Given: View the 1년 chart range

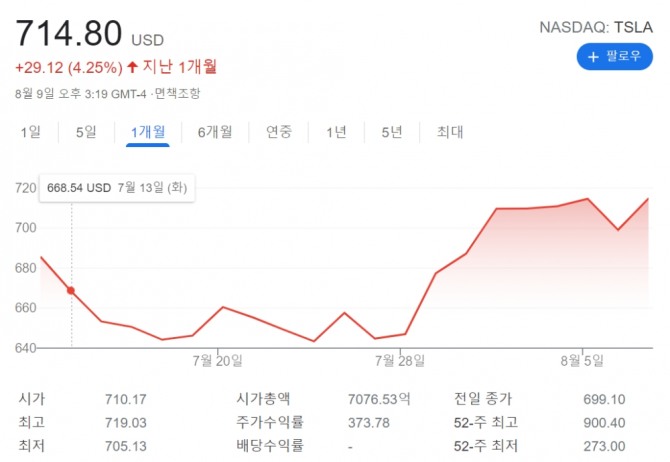Looking at the screenshot, I should (x=336, y=132).
